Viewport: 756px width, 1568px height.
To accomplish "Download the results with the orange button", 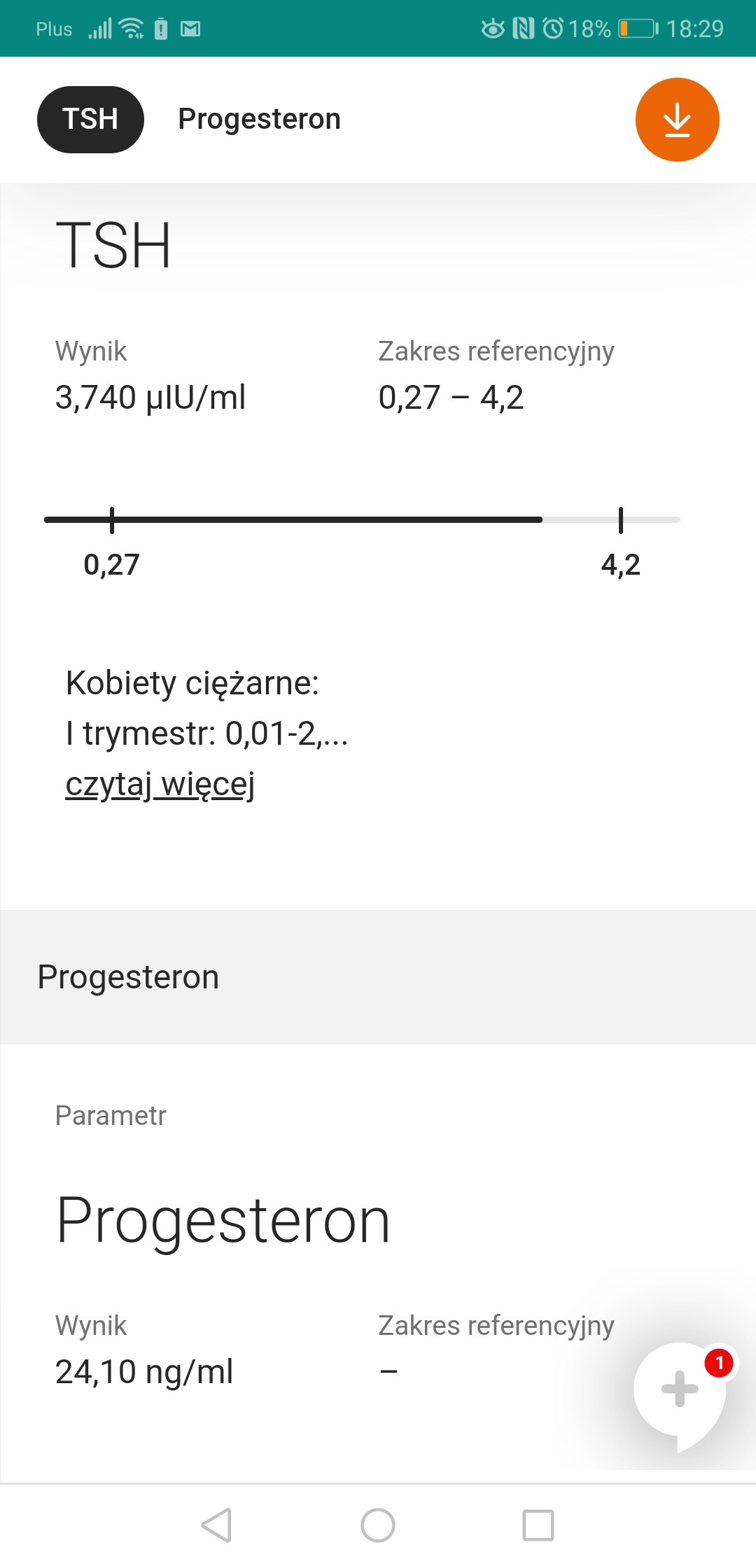I will pos(677,120).
